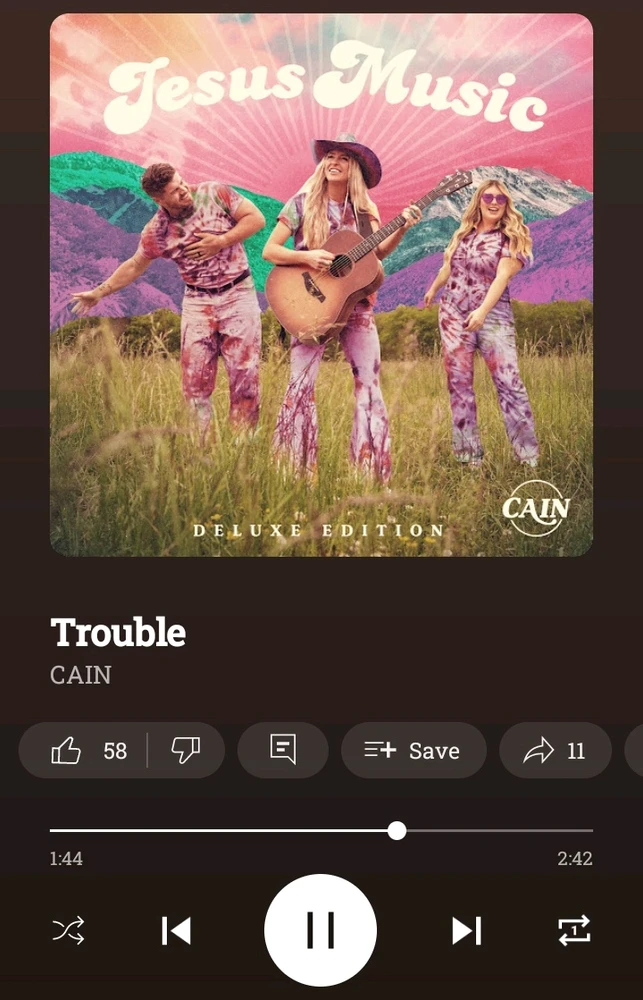Skip to the next track

tap(466, 931)
